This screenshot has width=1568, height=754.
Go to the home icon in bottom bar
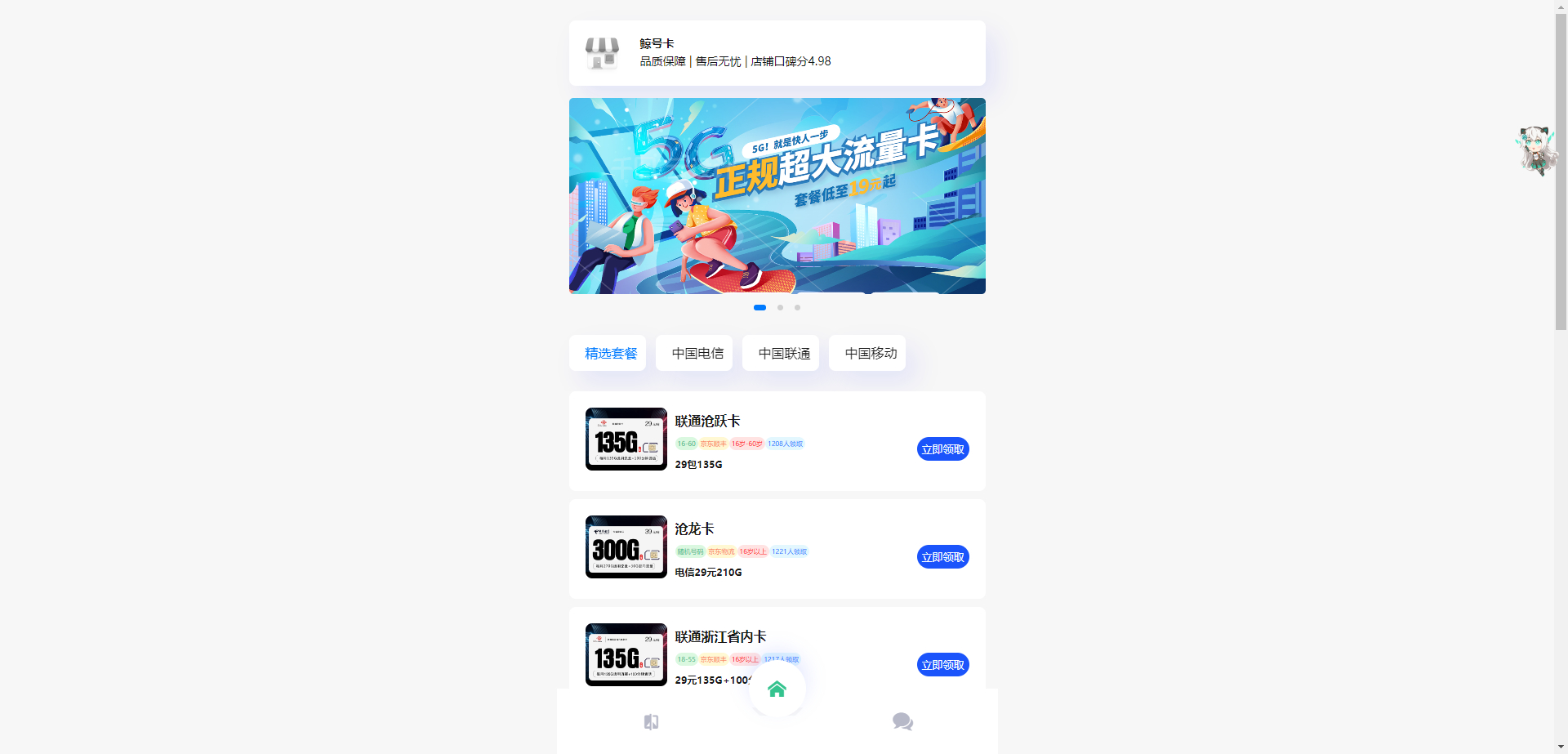pos(777,689)
